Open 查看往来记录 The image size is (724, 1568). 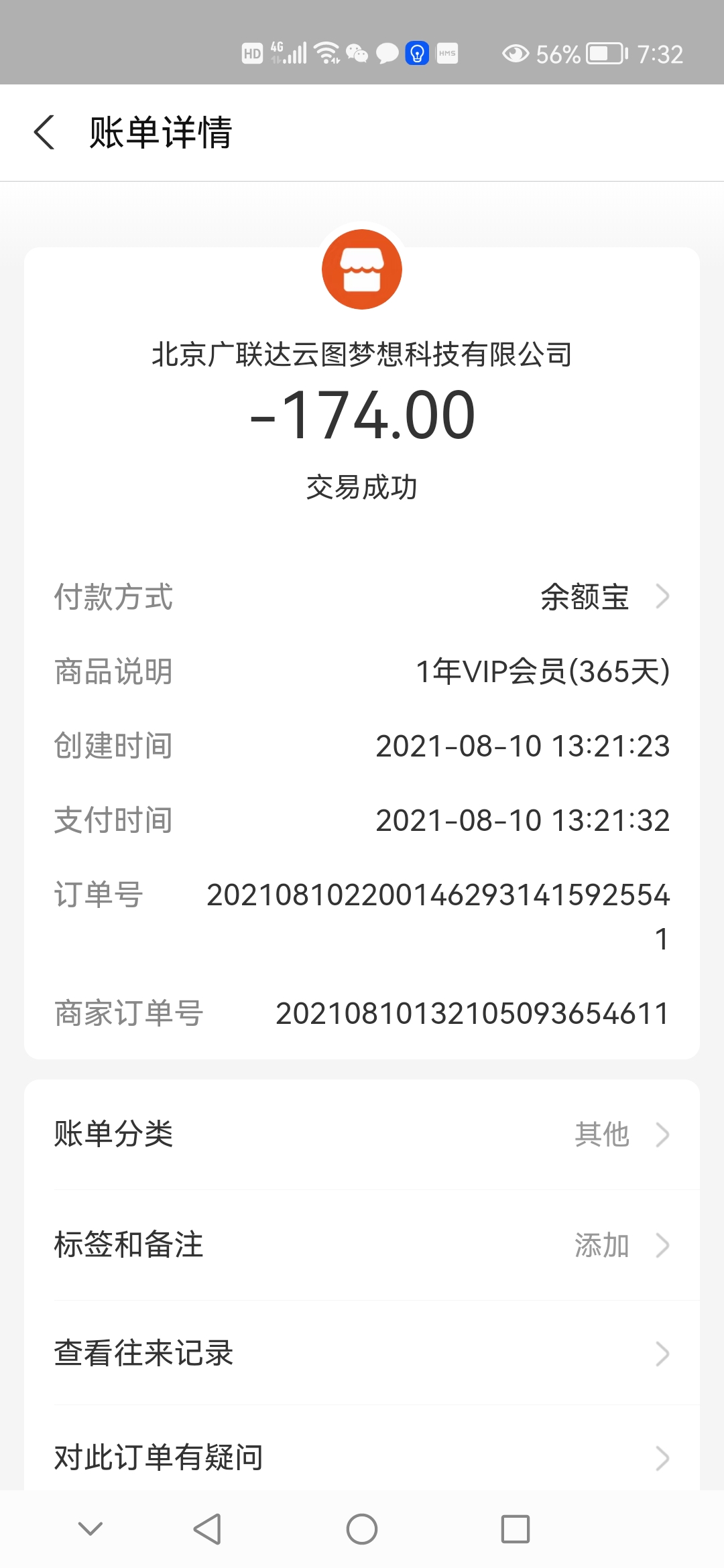point(362,1354)
